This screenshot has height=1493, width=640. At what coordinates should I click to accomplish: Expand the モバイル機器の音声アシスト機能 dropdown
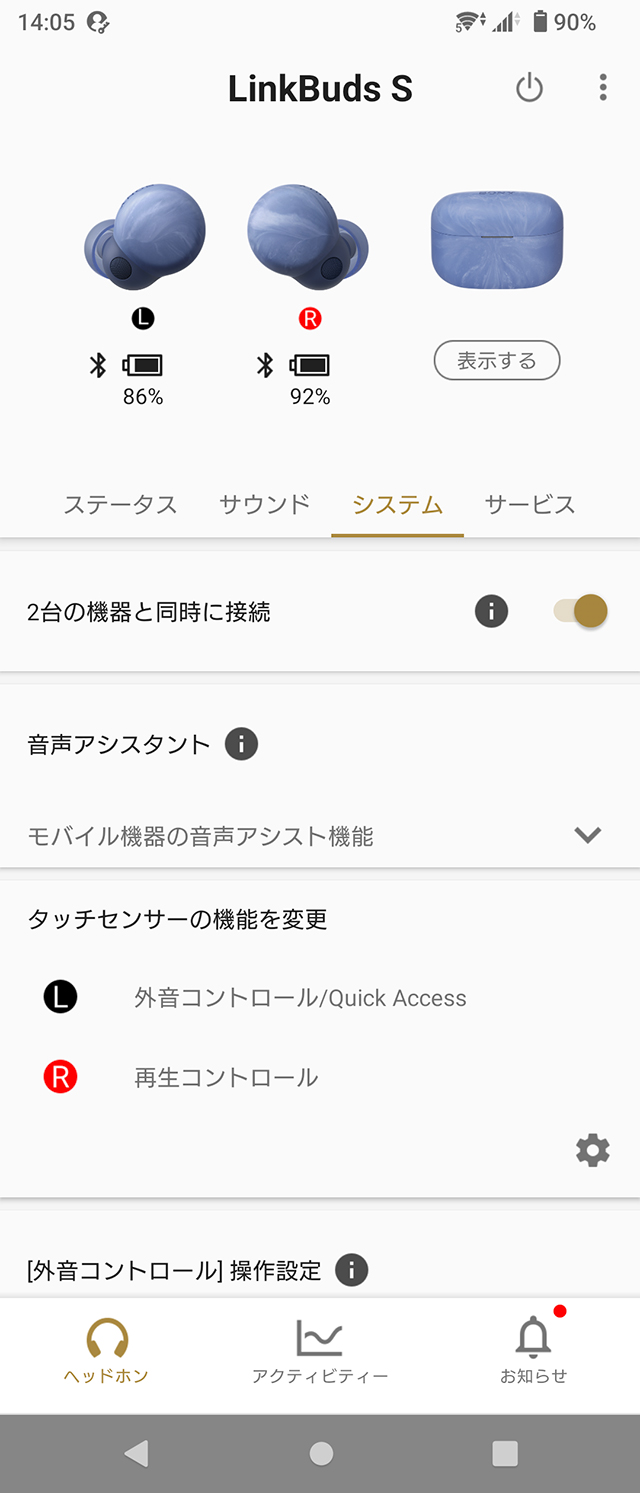587,835
